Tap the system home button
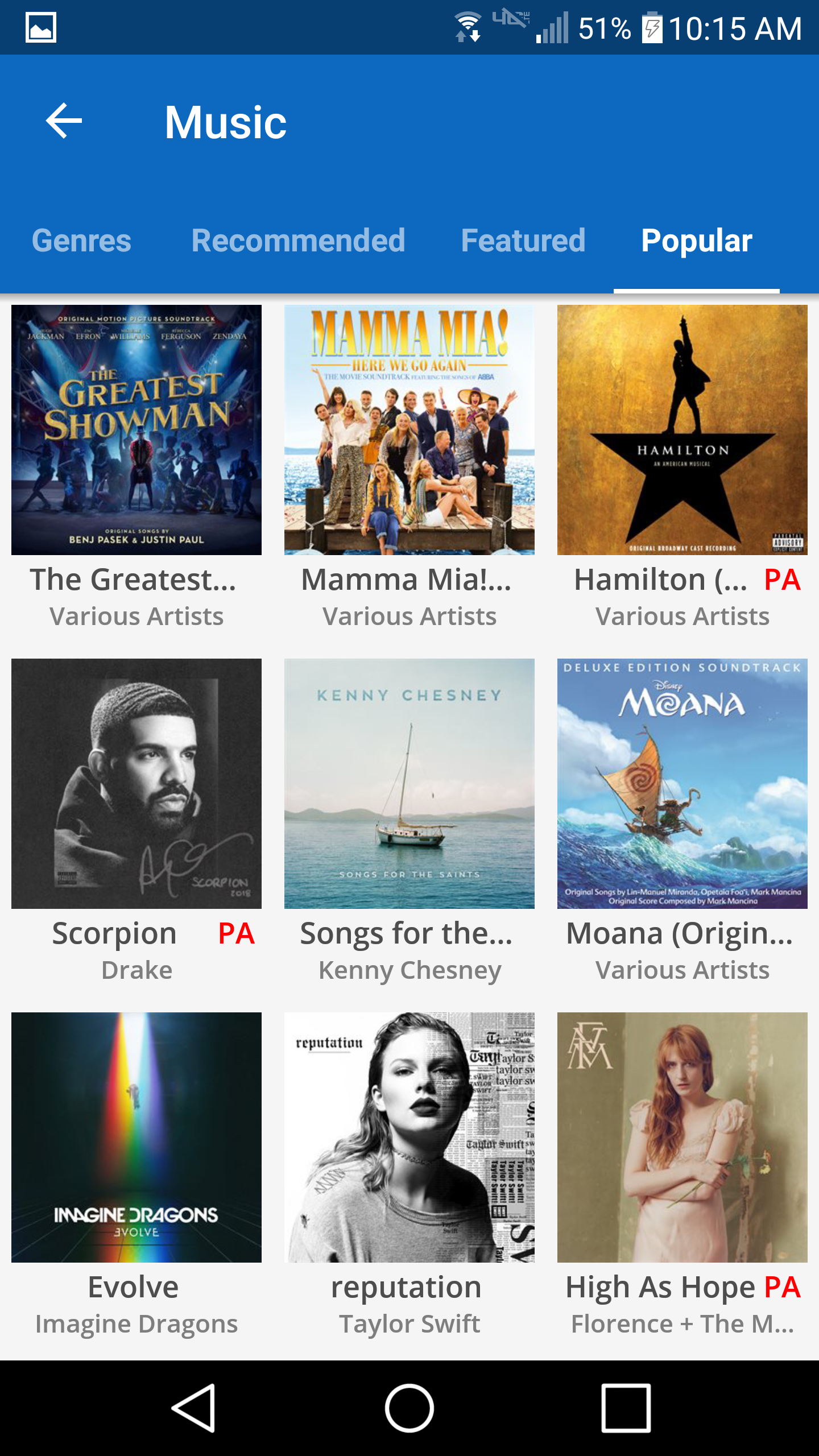Screen dimensions: 819x1456 409,1408
